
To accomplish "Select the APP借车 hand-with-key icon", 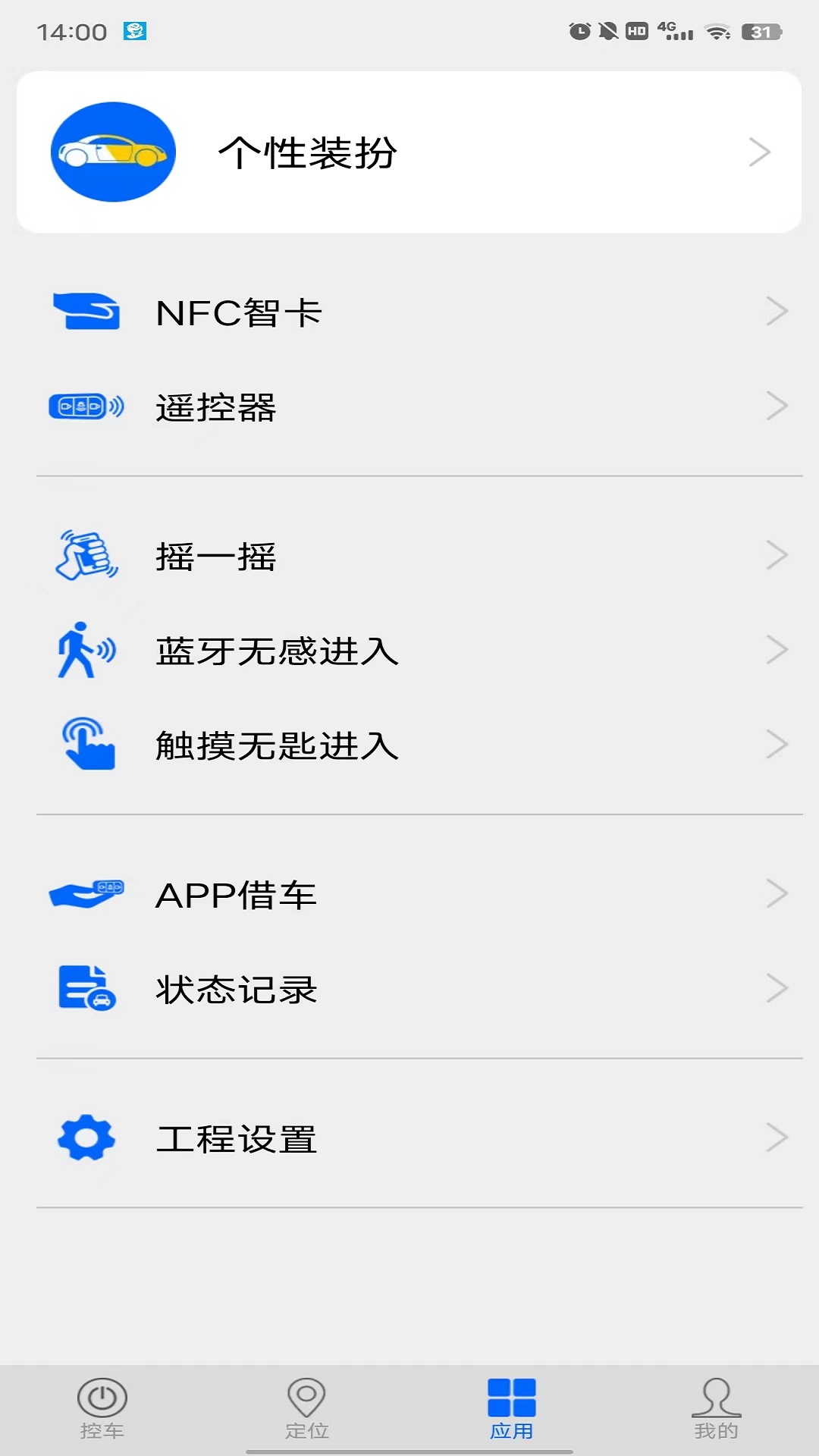I will click(x=86, y=895).
